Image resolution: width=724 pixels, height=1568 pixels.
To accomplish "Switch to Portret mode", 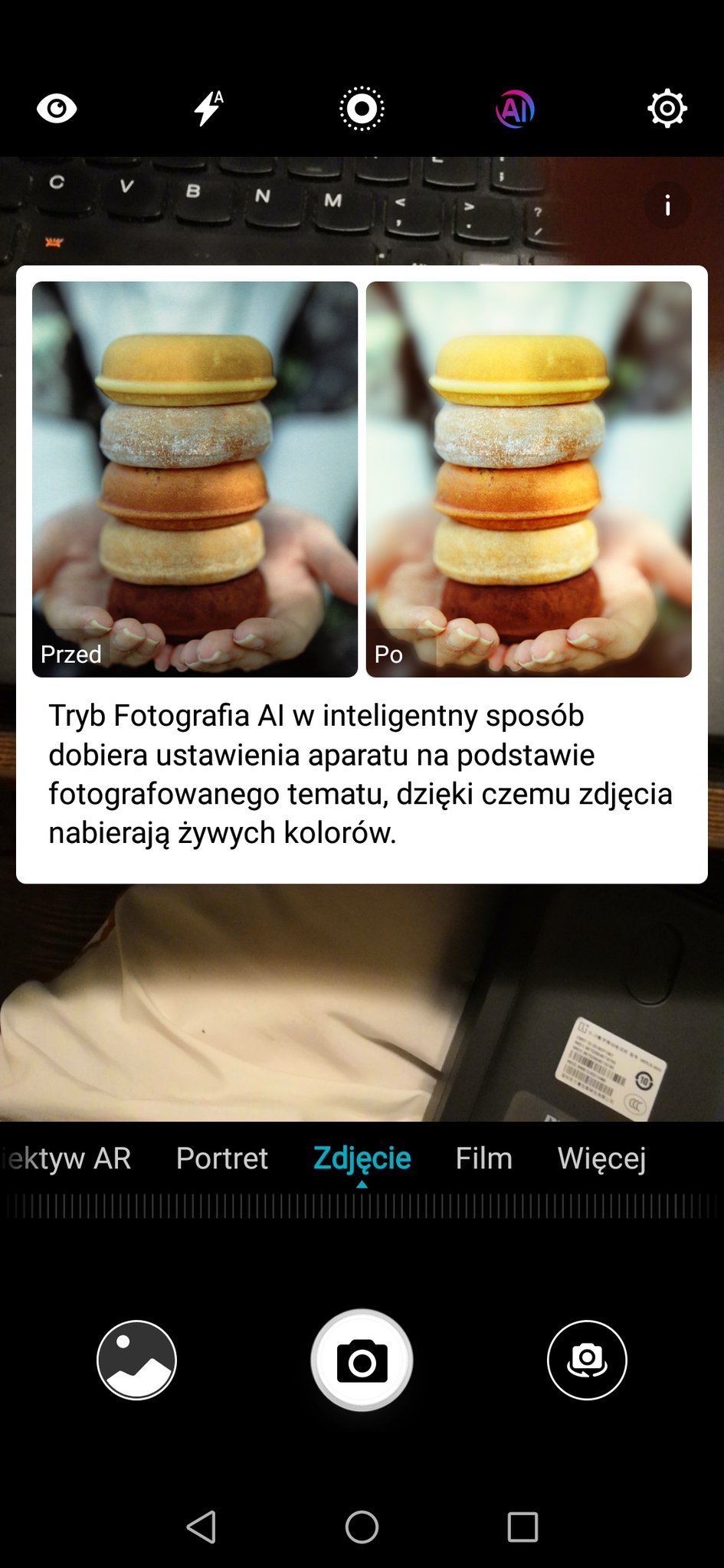I will click(222, 1158).
